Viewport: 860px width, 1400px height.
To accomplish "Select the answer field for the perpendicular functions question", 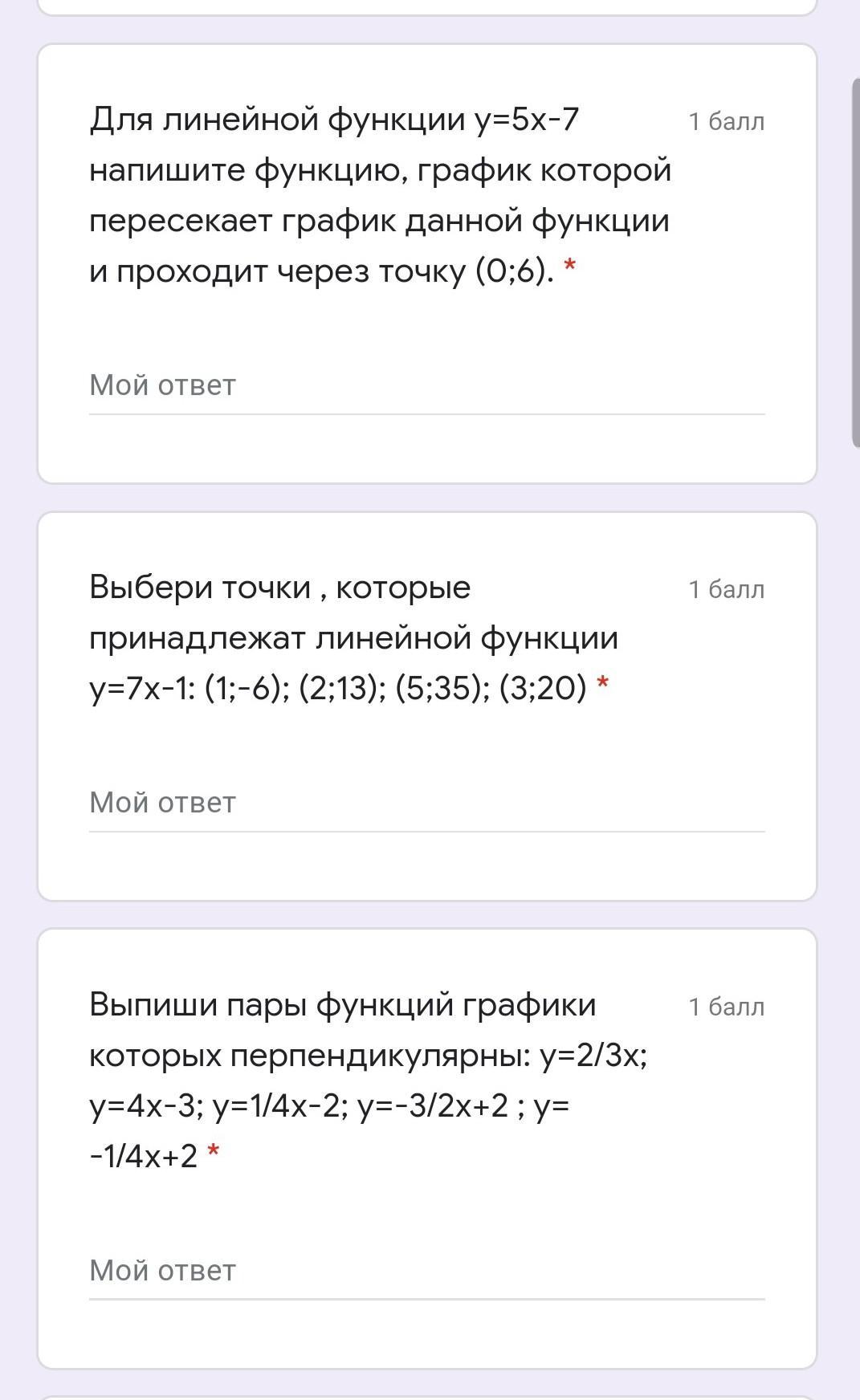I will coord(426,1272).
